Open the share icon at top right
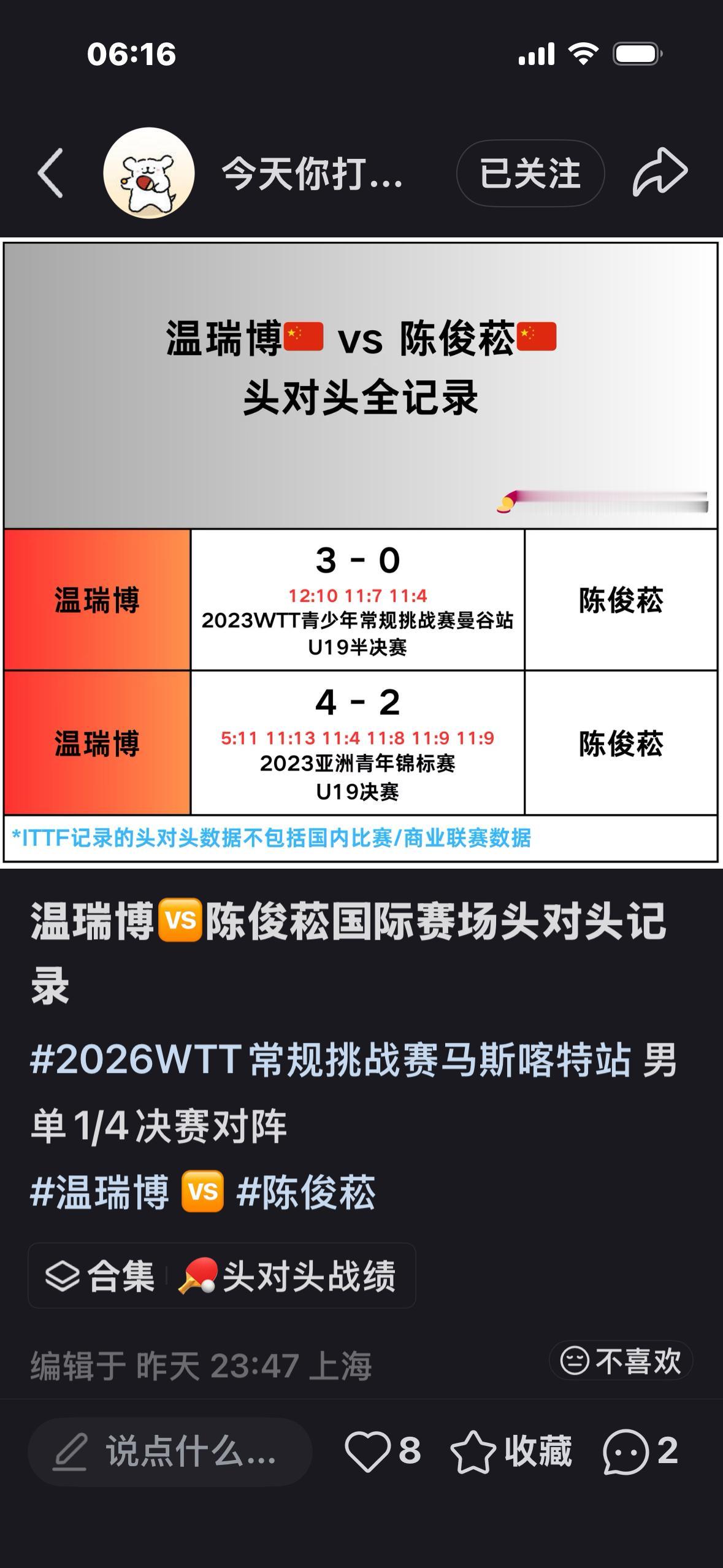The image size is (723, 1568). tap(660, 174)
